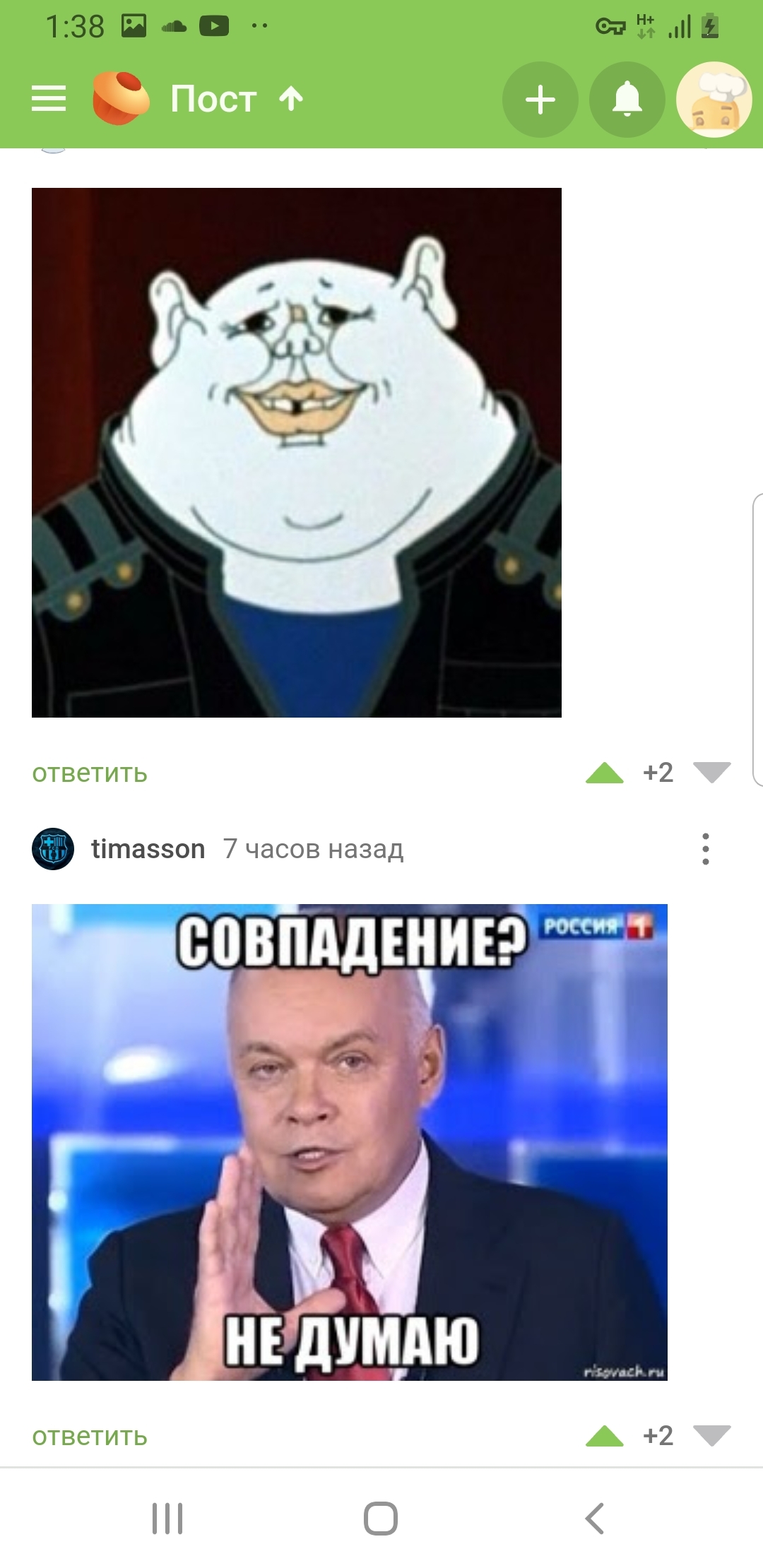The height and width of the screenshot is (1568, 763).
Task: Upvote timasson's comment
Action: coord(605,1437)
